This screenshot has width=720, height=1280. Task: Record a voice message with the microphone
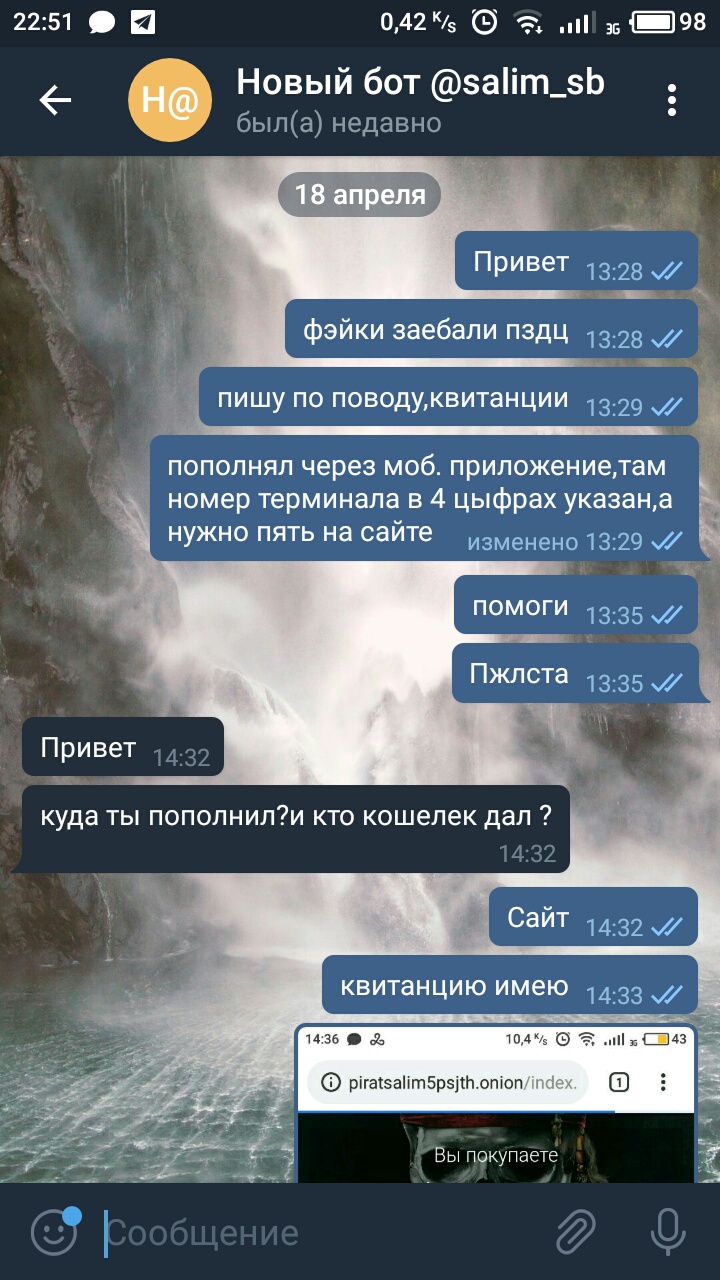click(x=668, y=1232)
